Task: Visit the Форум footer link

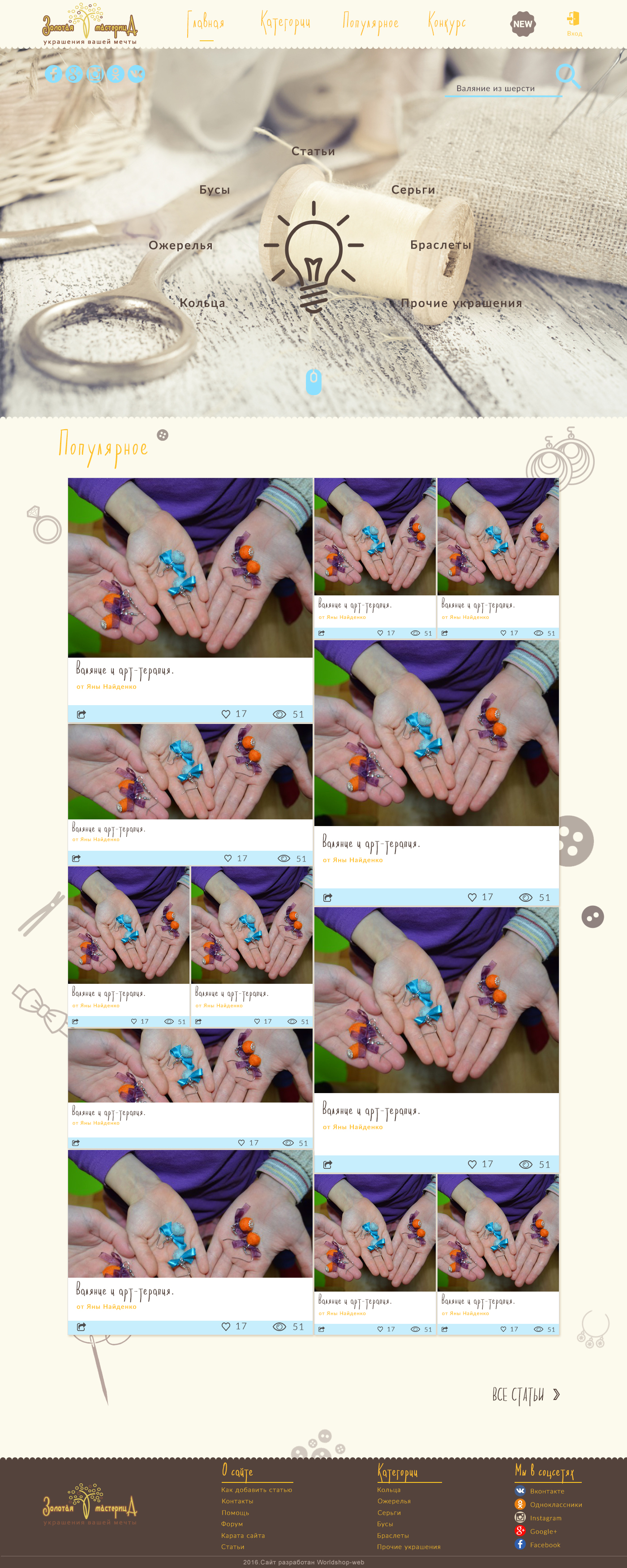Action: pos(232,1524)
